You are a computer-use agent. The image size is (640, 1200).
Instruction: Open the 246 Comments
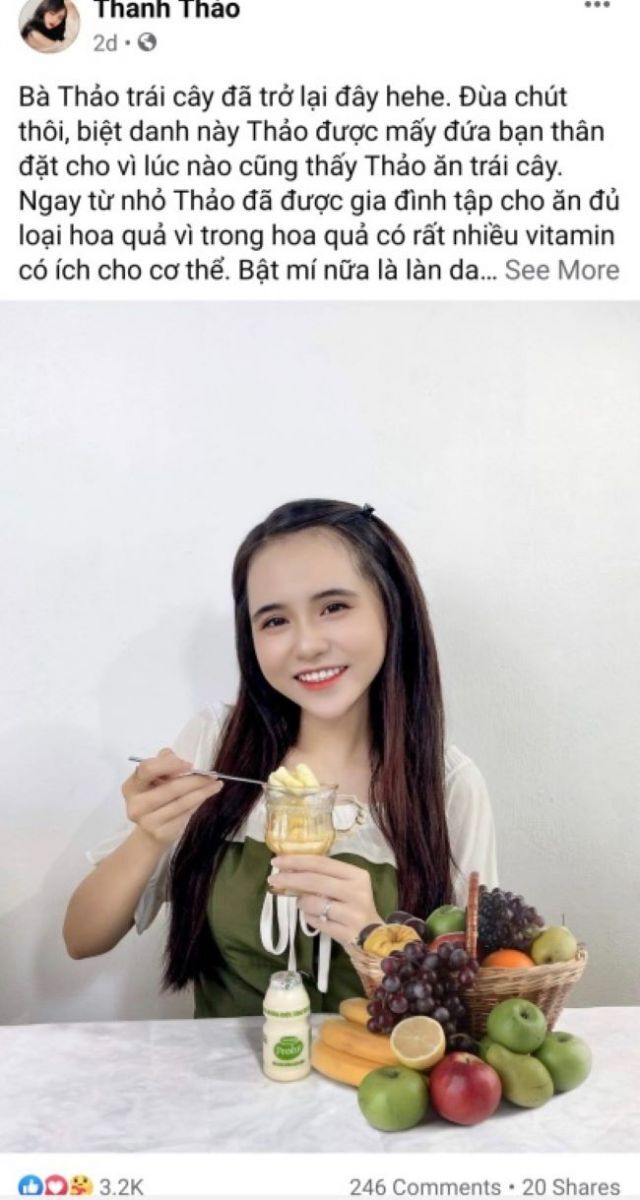(427, 1186)
